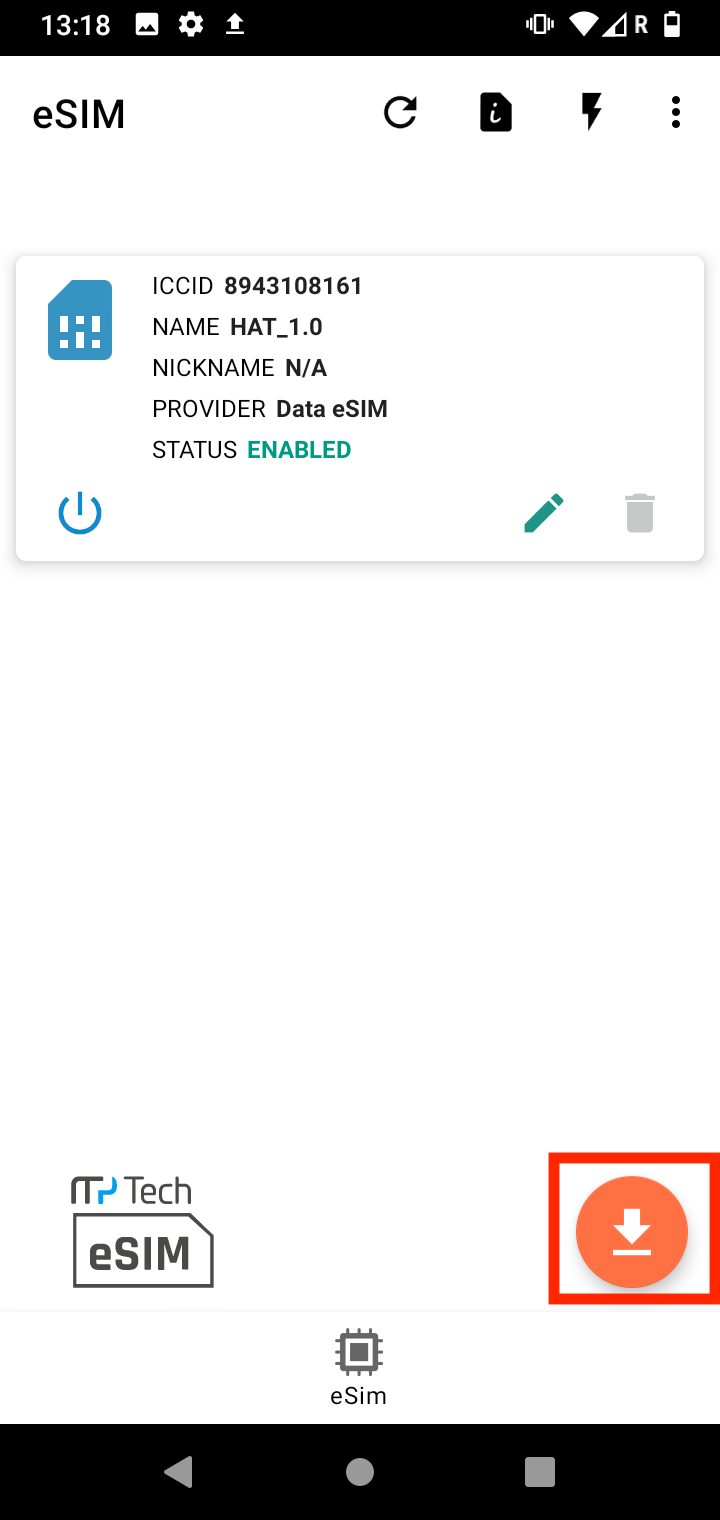The width and height of the screenshot is (720, 1520).
Task: Tap the delete trash icon on the profile
Action: tap(640, 512)
